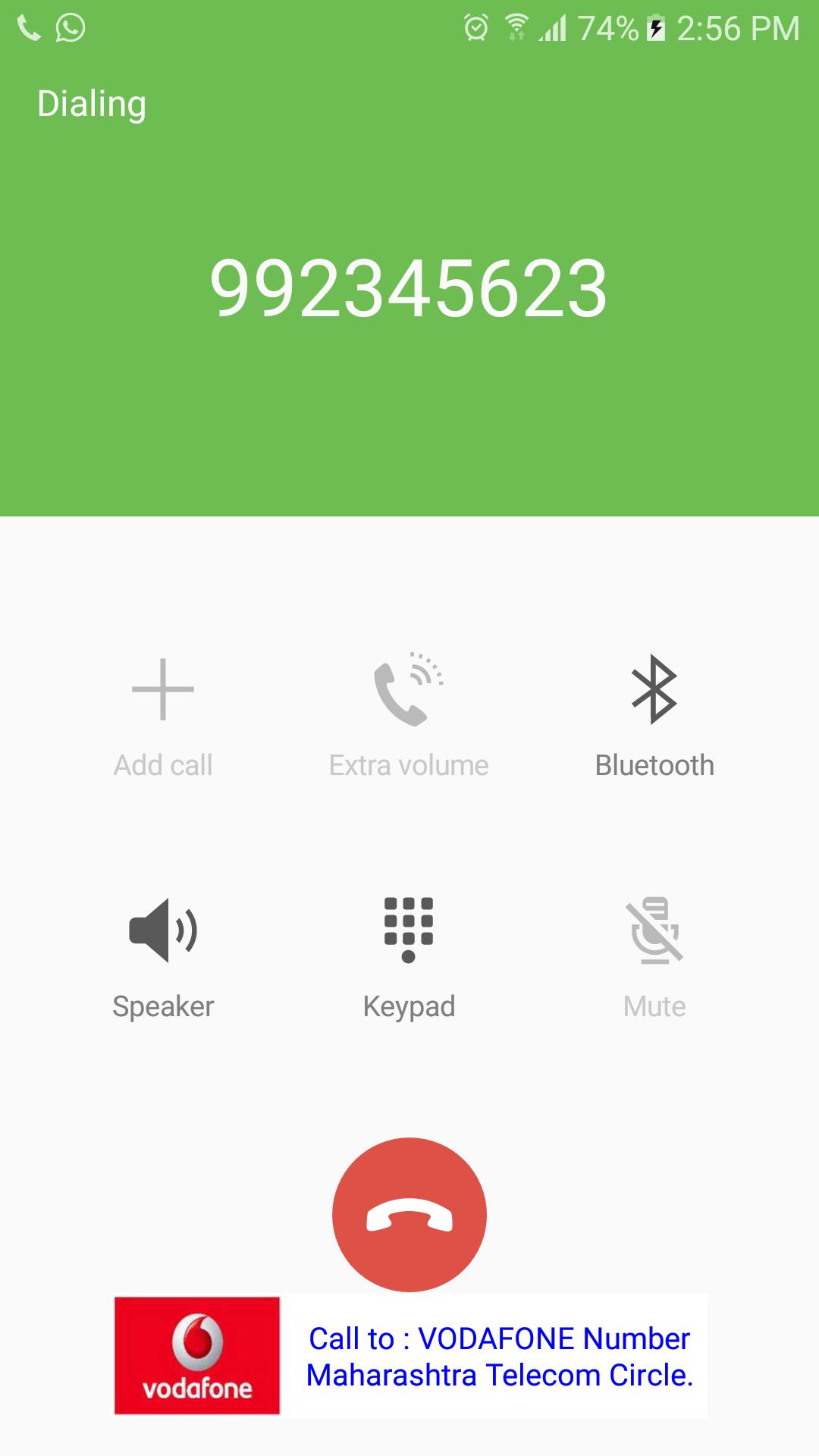The height and width of the screenshot is (1456, 819).
Task: Open the Keypad icon
Action: 409,931
